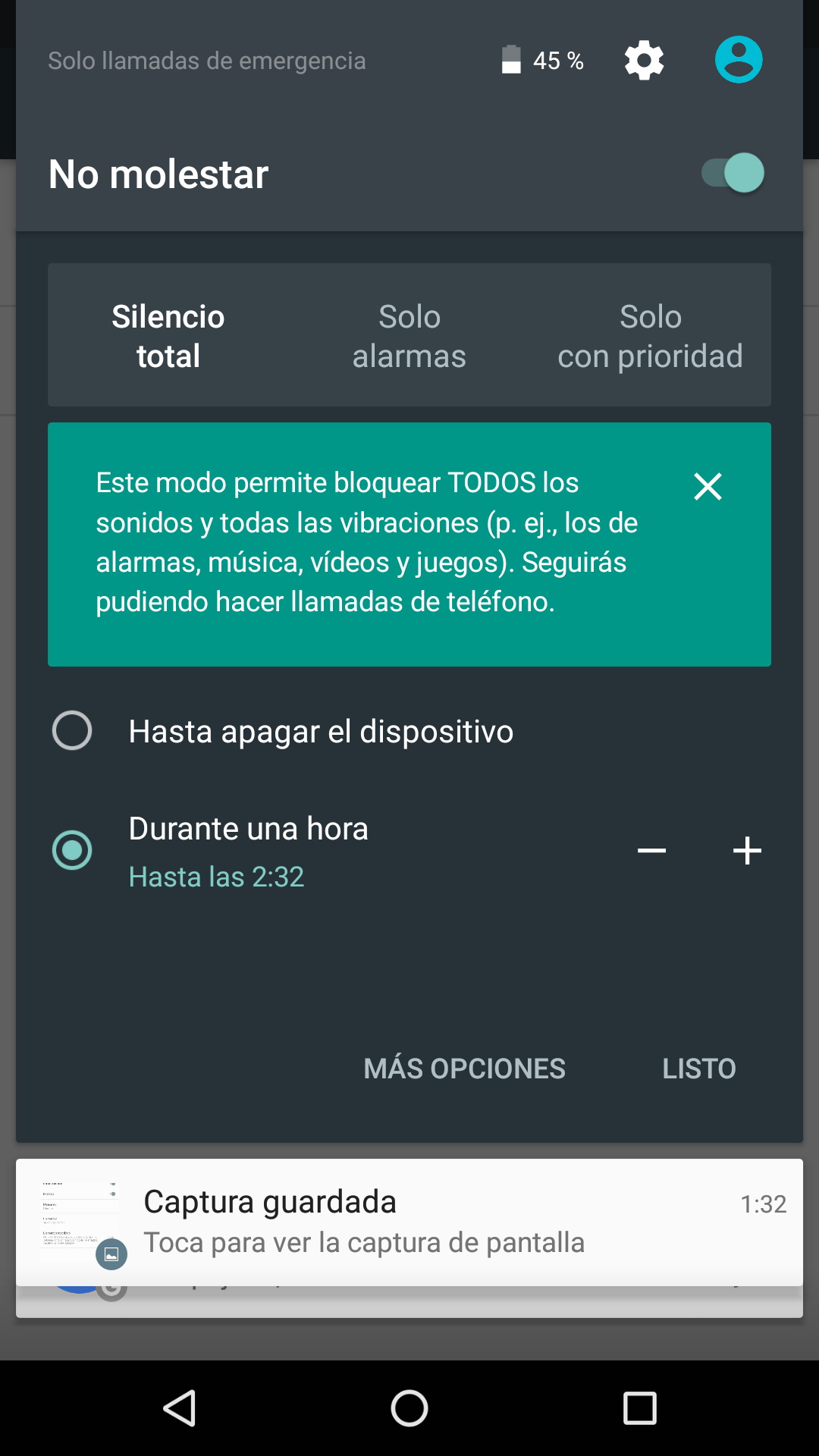This screenshot has height=1456, width=819.
Task: Increase the duration with plus
Action: tap(747, 851)
